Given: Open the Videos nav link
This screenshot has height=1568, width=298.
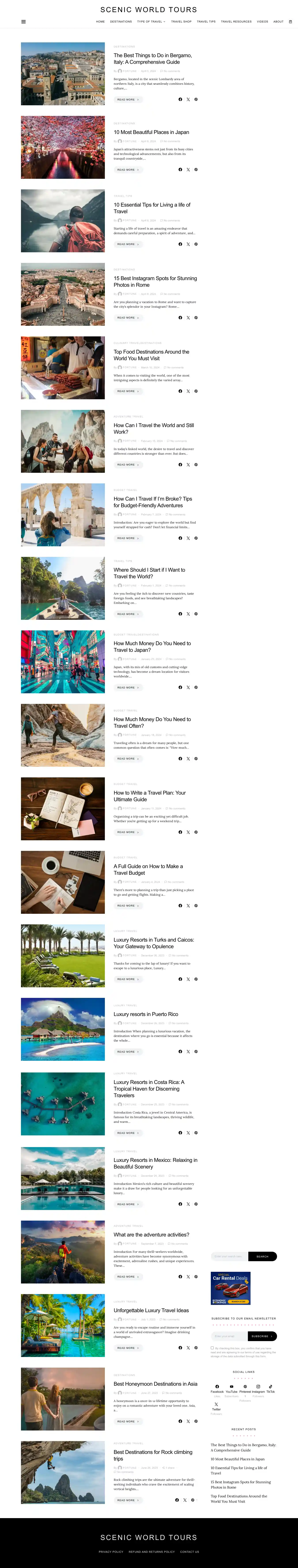Looking at the screenshot, I should (x=262, y=21).
